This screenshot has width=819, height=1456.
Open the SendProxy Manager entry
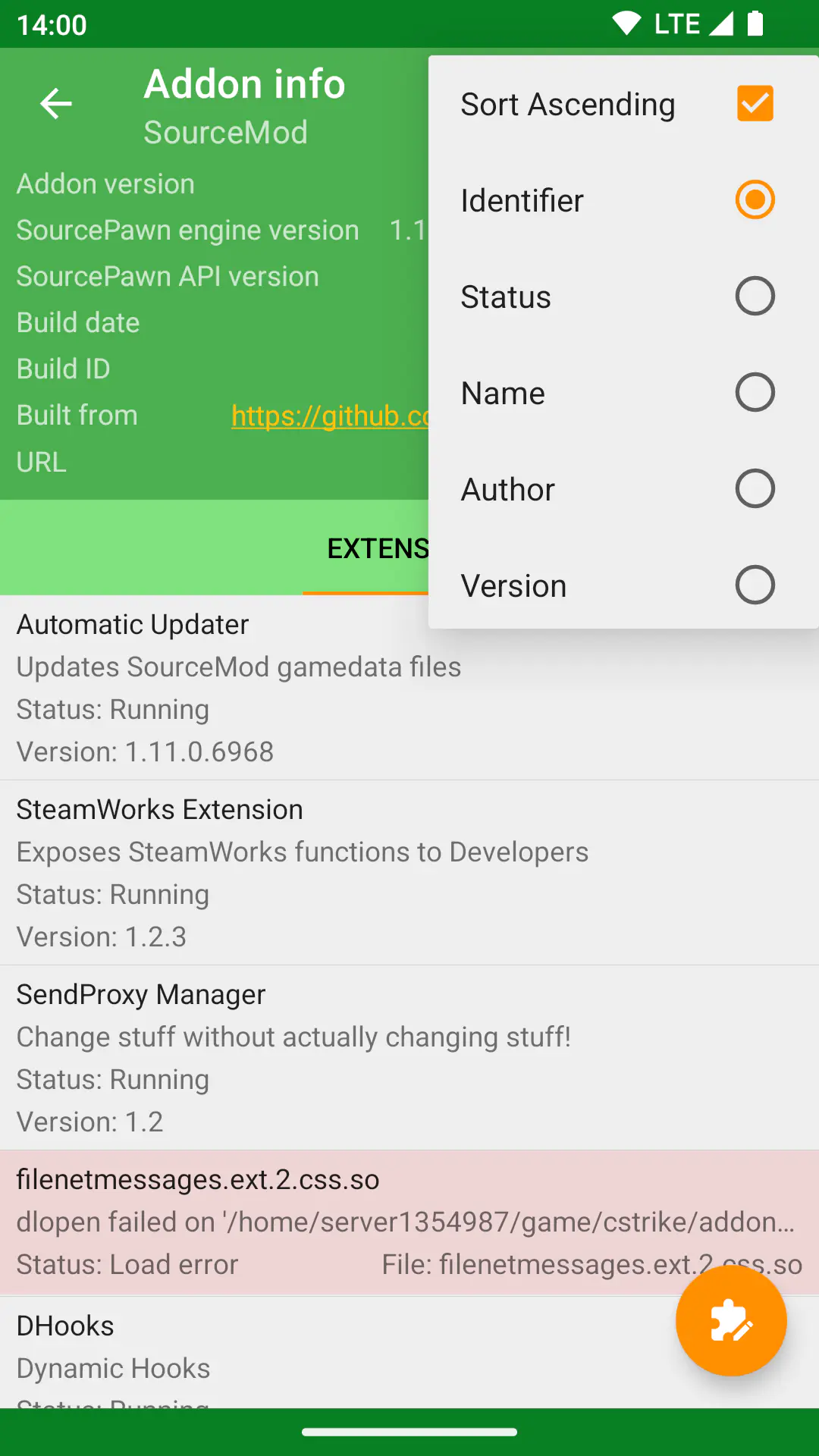409,1058
